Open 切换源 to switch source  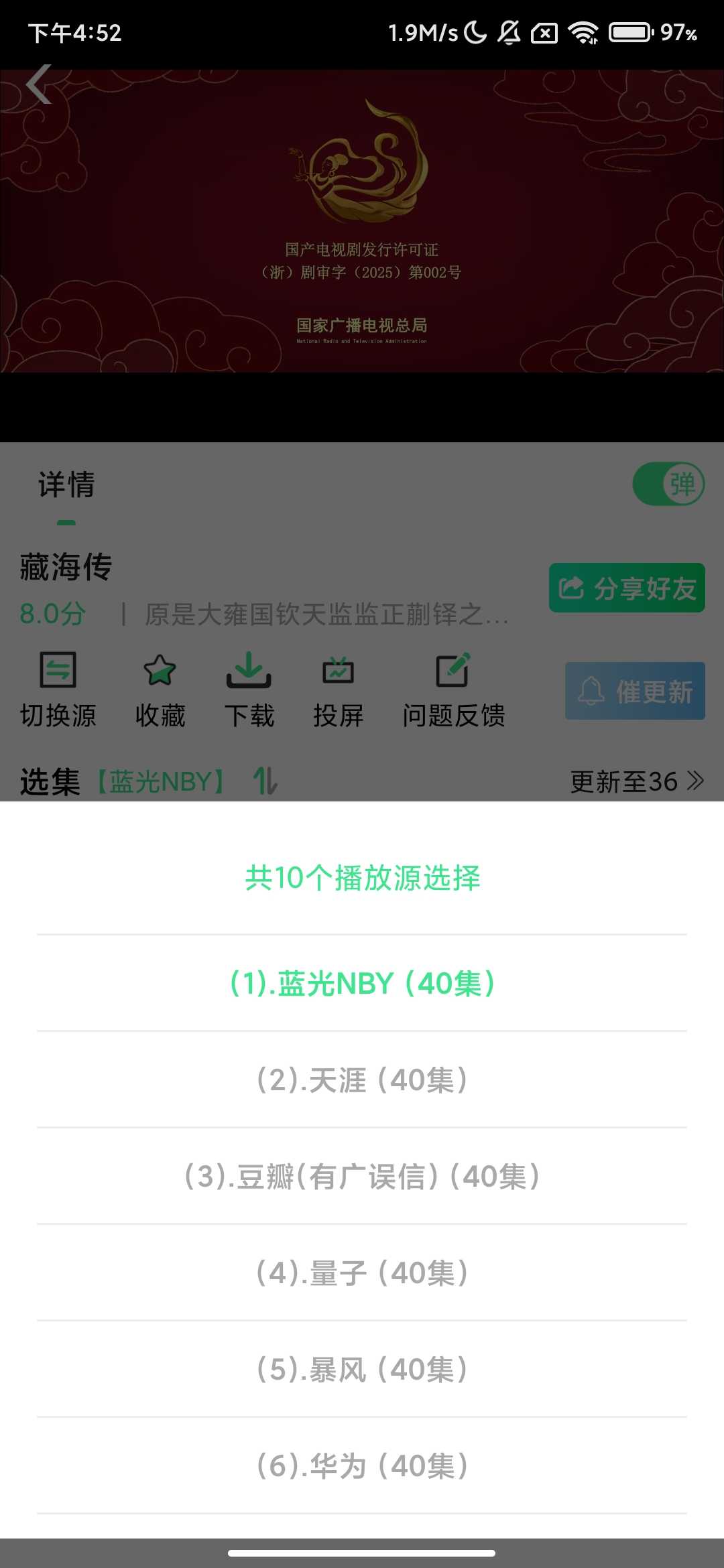click(x=58, y=689)
